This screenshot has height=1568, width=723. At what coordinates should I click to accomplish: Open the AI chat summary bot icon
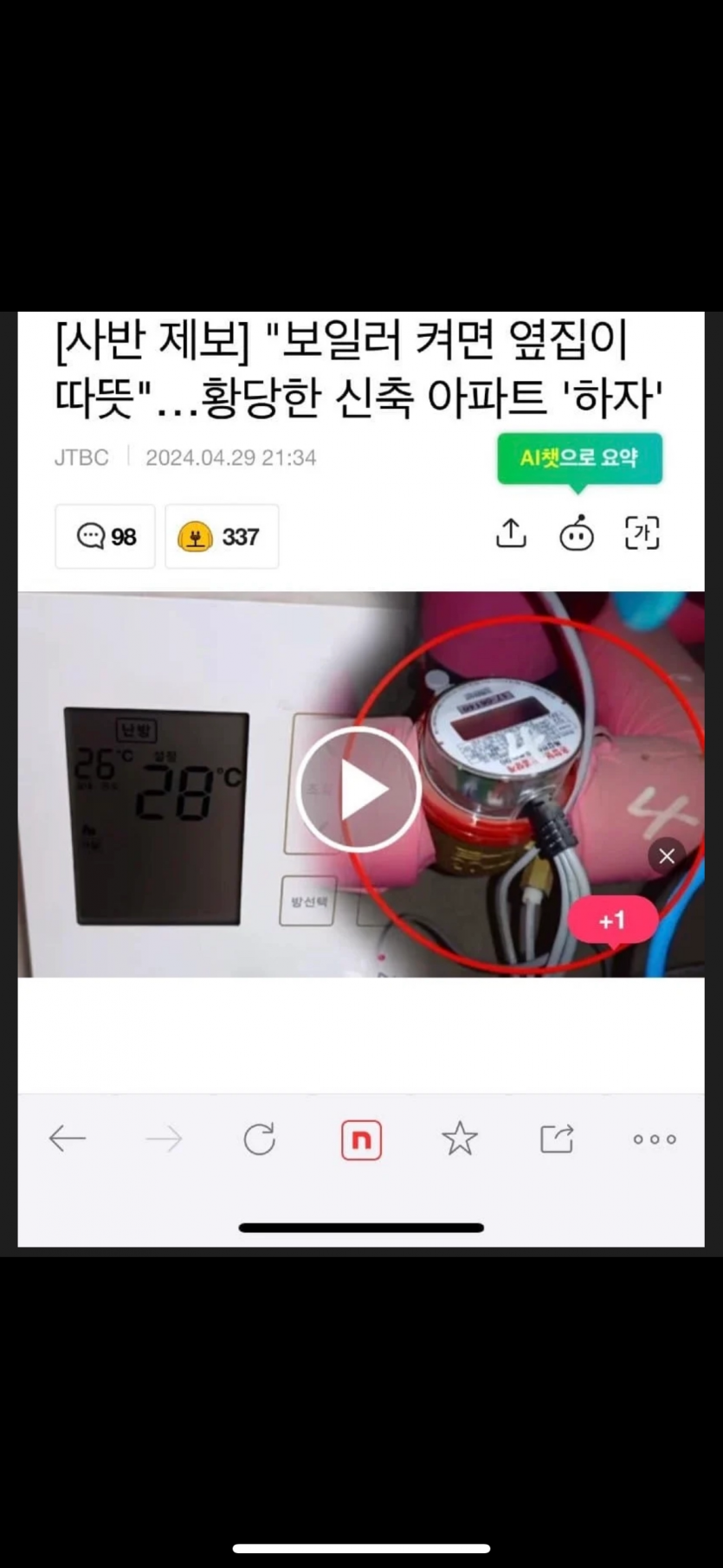[577, 534]
